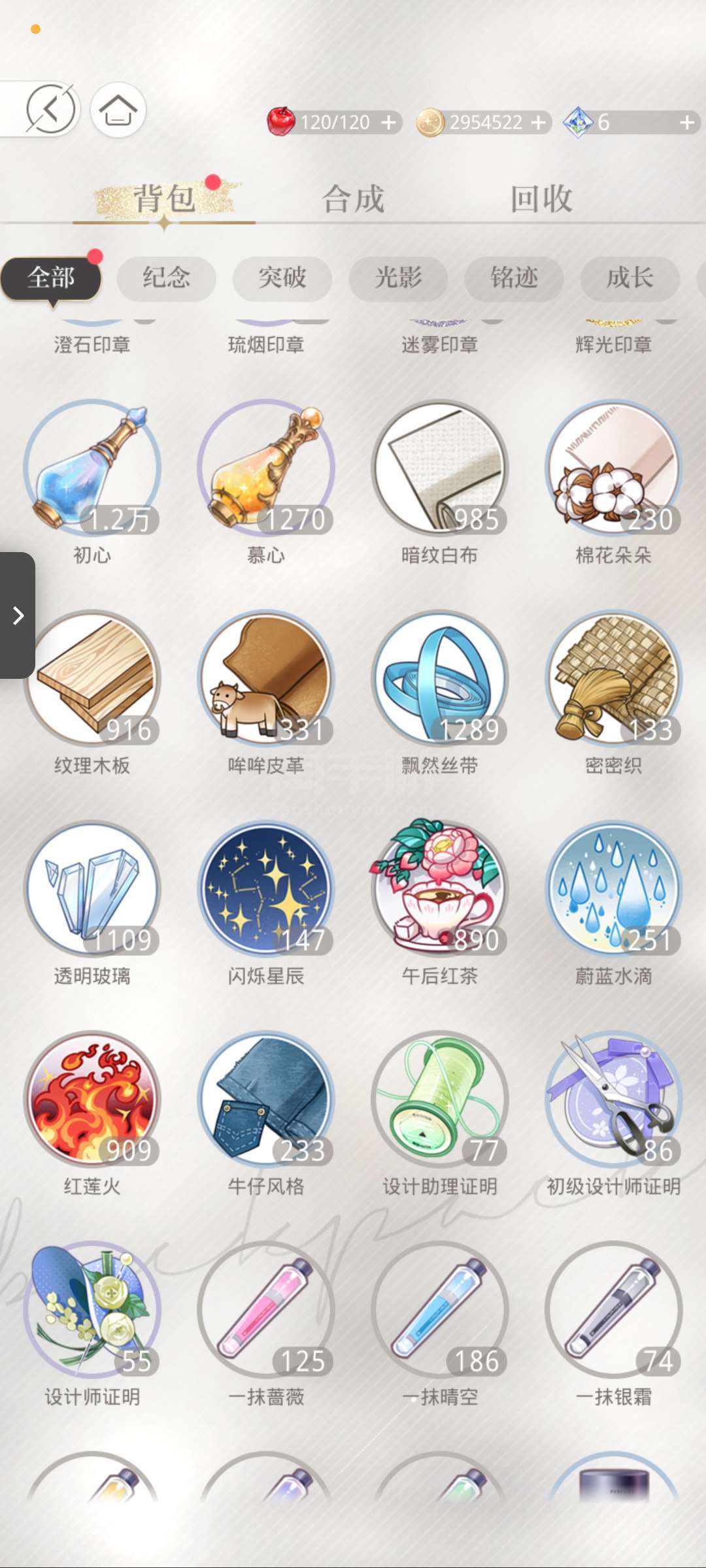Select the 突破 filter chip
The width and height of the screenshot is (706, 1568).
tap(282, 278)
